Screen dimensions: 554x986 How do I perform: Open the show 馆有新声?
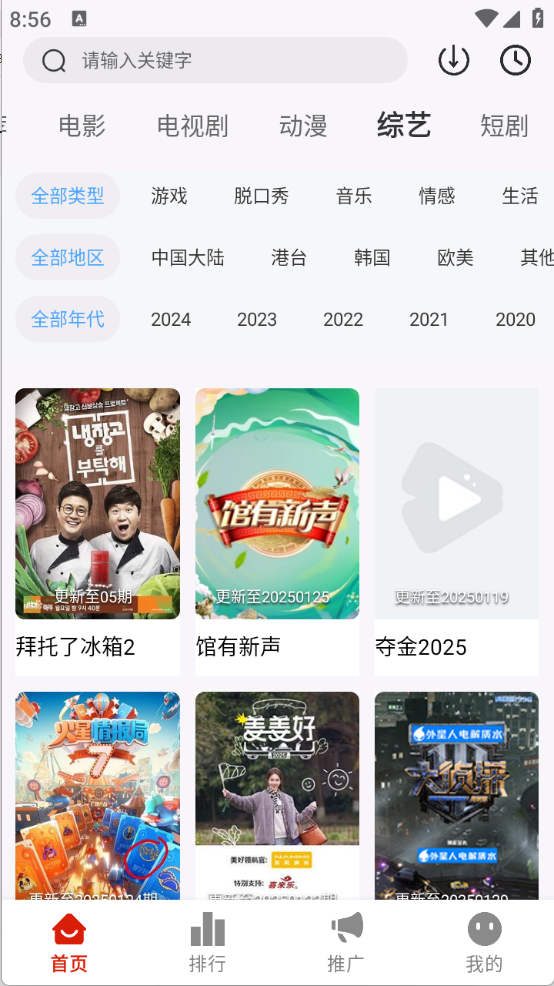277,531
